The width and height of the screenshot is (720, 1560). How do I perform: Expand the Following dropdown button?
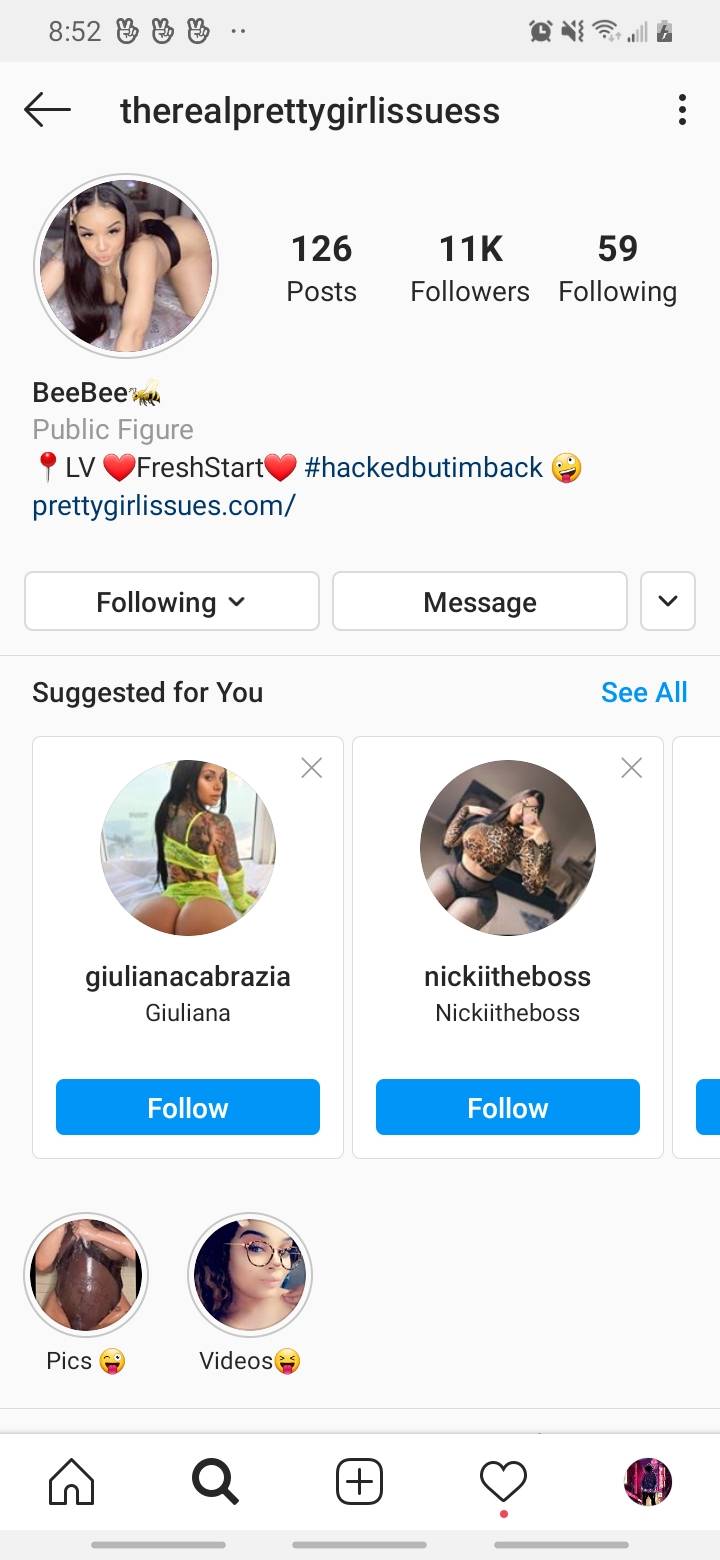coord(172,601)
